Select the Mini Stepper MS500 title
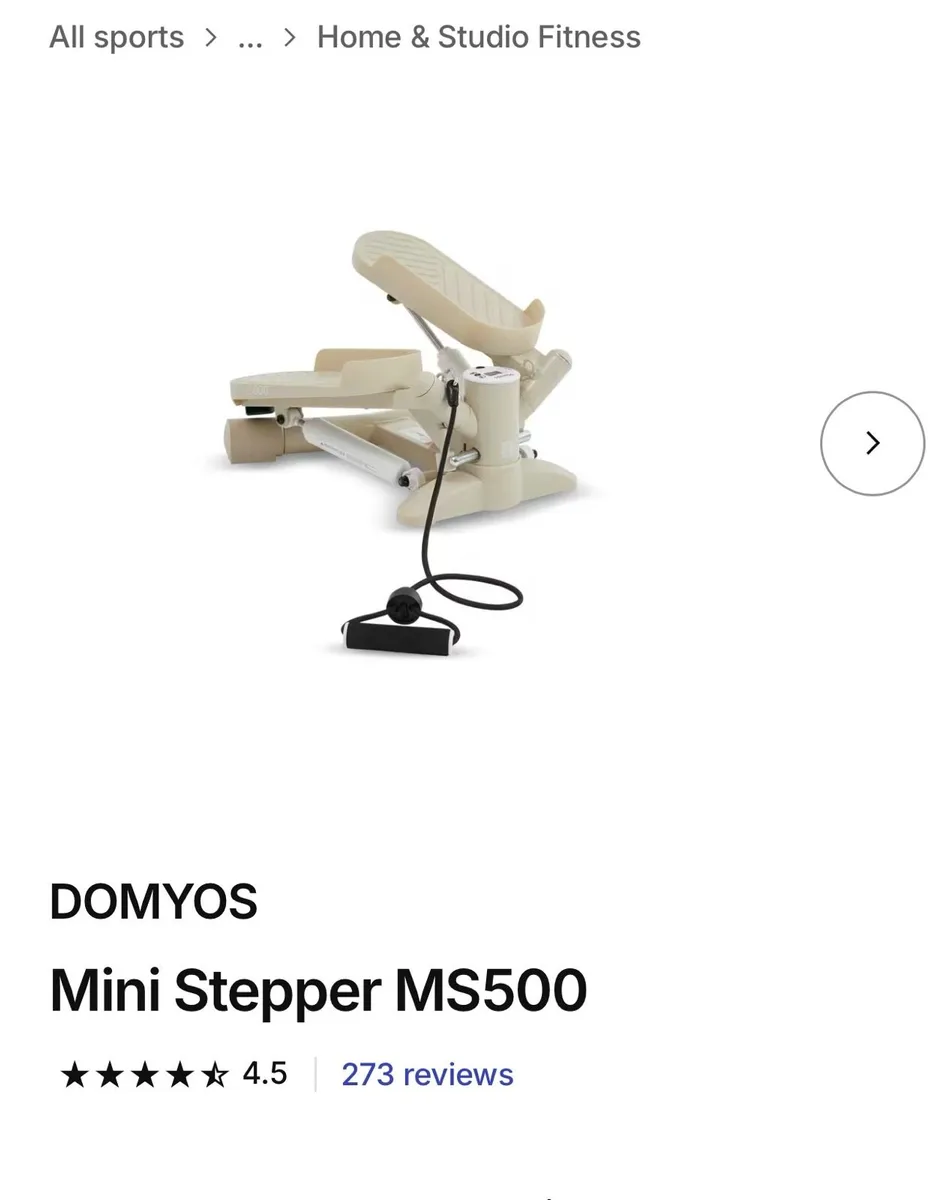The image size is (944, 1200). (318, 989)
